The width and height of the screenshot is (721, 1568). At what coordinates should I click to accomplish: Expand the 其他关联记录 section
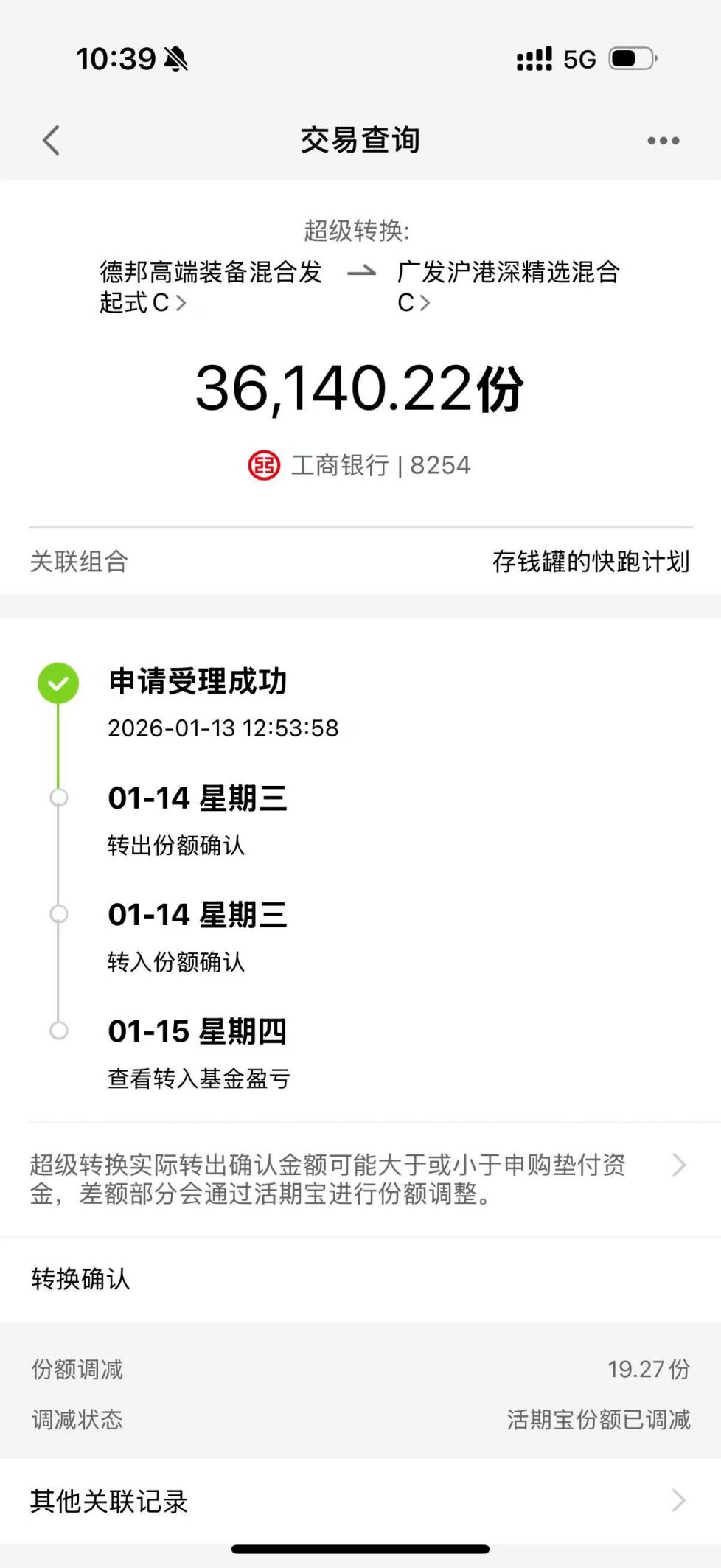pyautogui.click(x=360, y=1502)
